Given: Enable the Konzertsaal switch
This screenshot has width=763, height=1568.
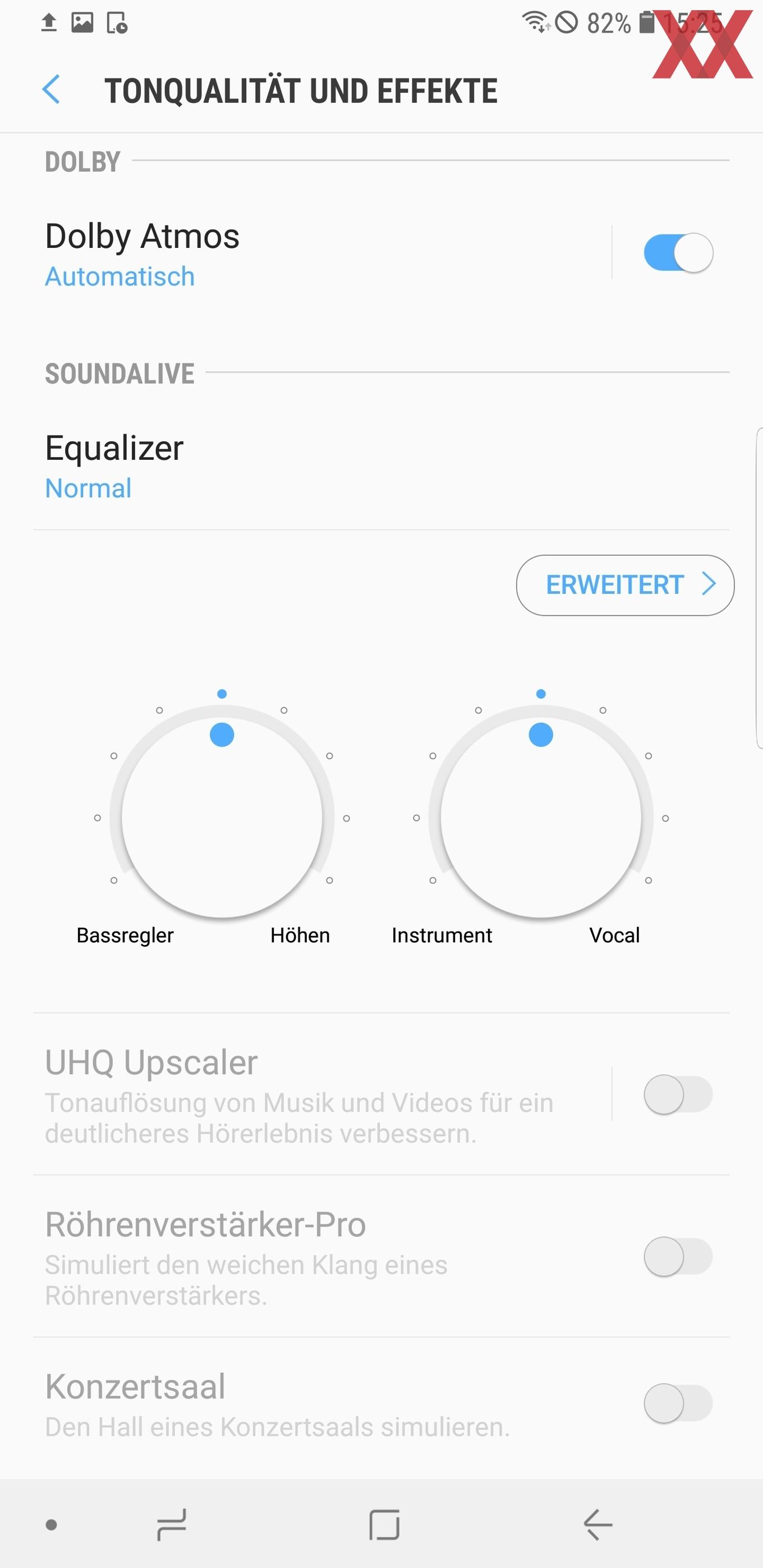Looking at the screenshot, I should point(678,1403).
